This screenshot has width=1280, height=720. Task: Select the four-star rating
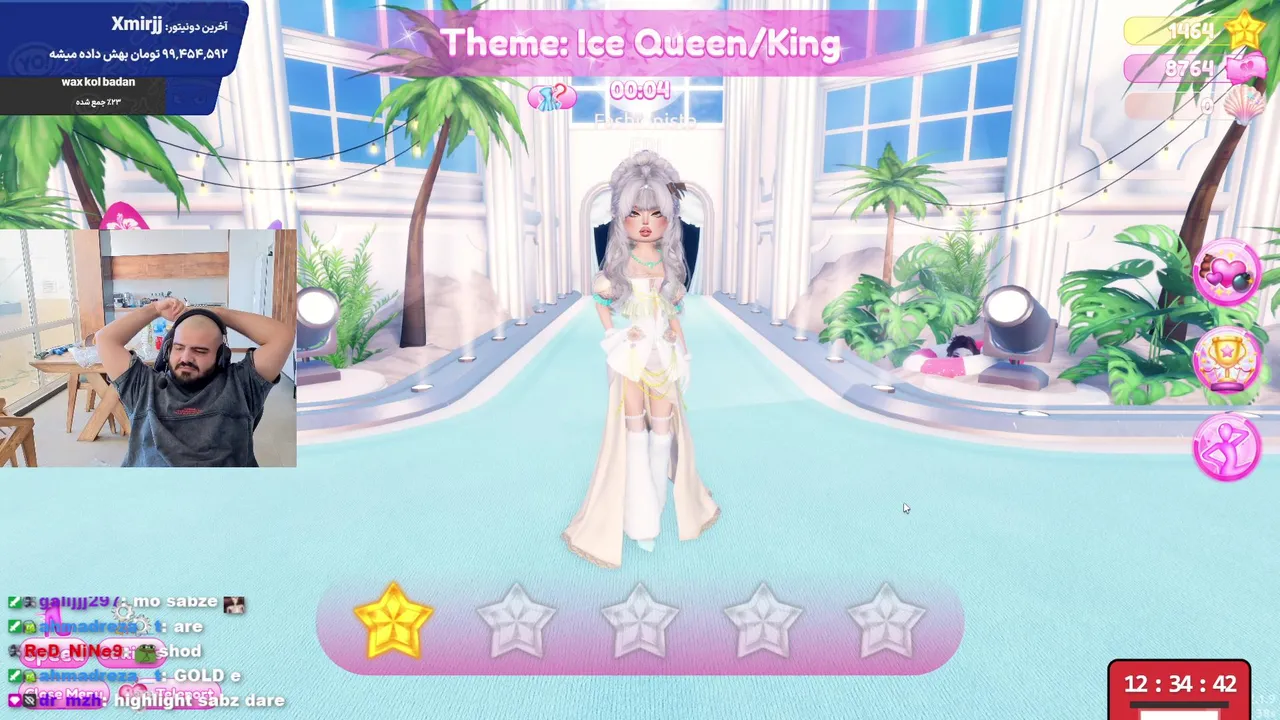763,621
